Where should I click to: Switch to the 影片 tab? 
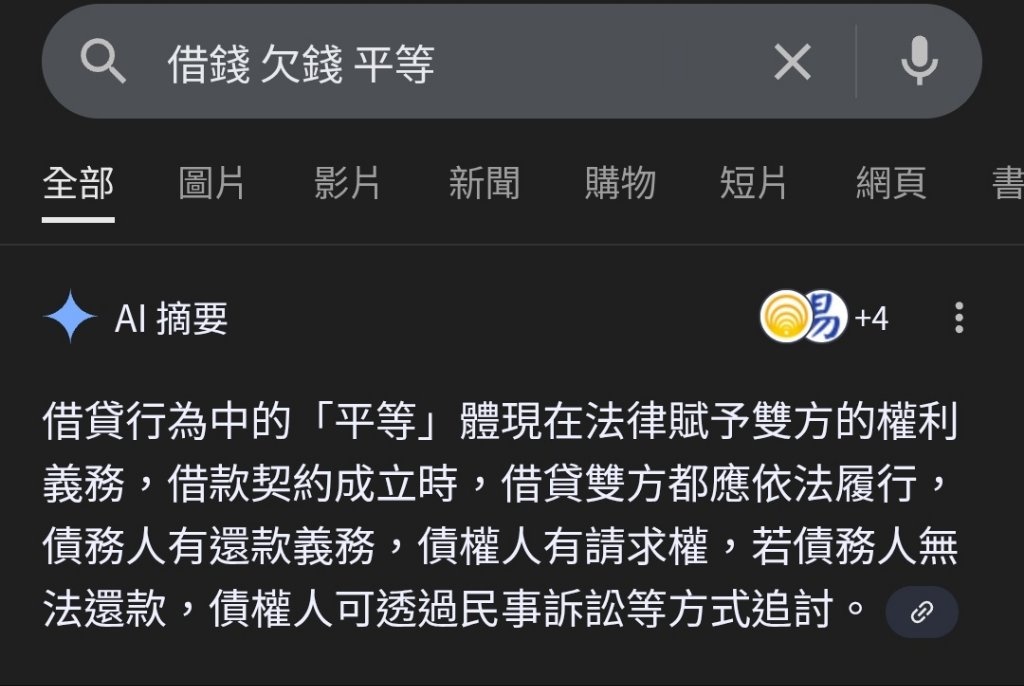point(347,184)
